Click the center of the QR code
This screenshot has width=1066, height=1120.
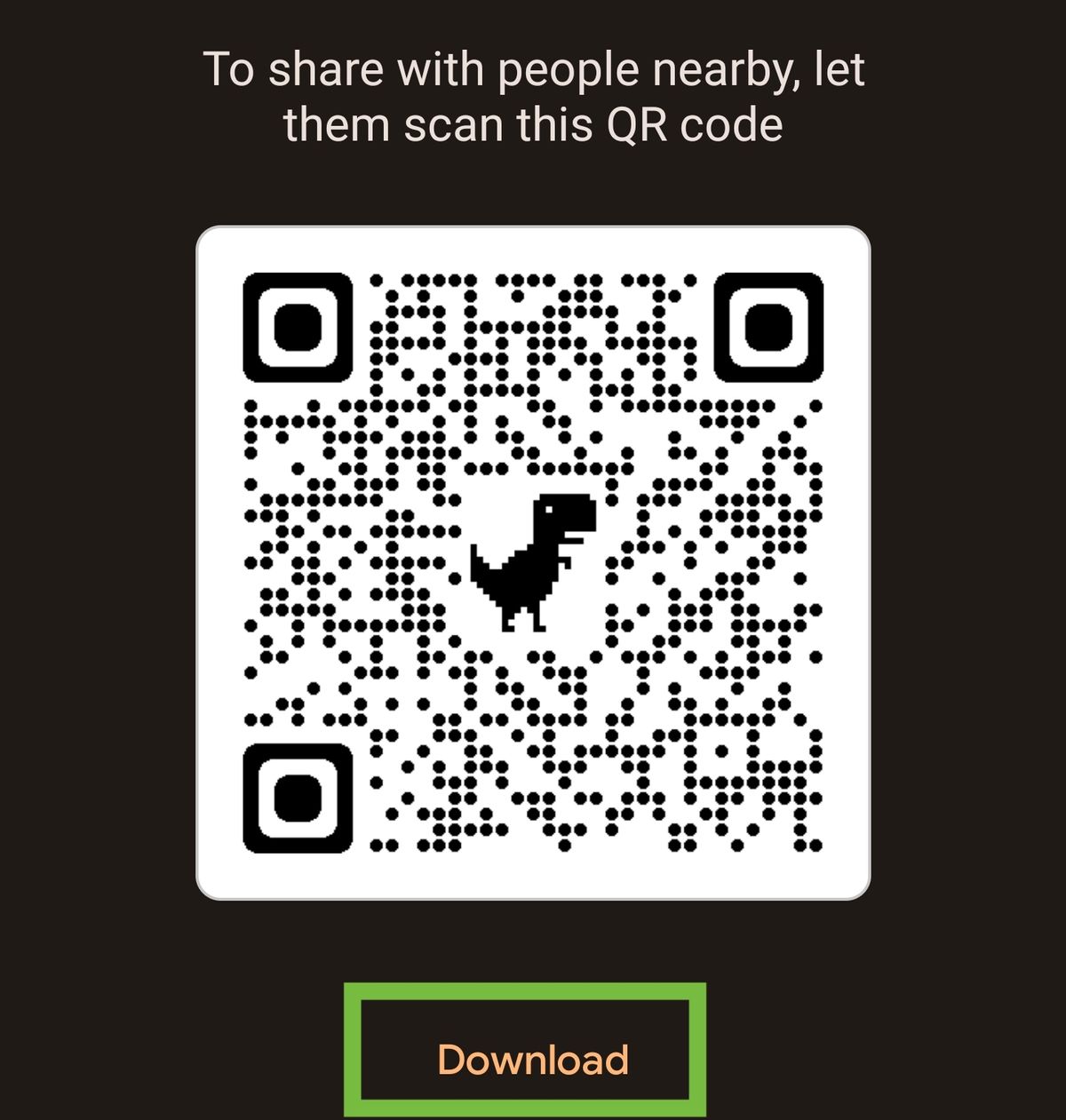(x=533, y=560)
